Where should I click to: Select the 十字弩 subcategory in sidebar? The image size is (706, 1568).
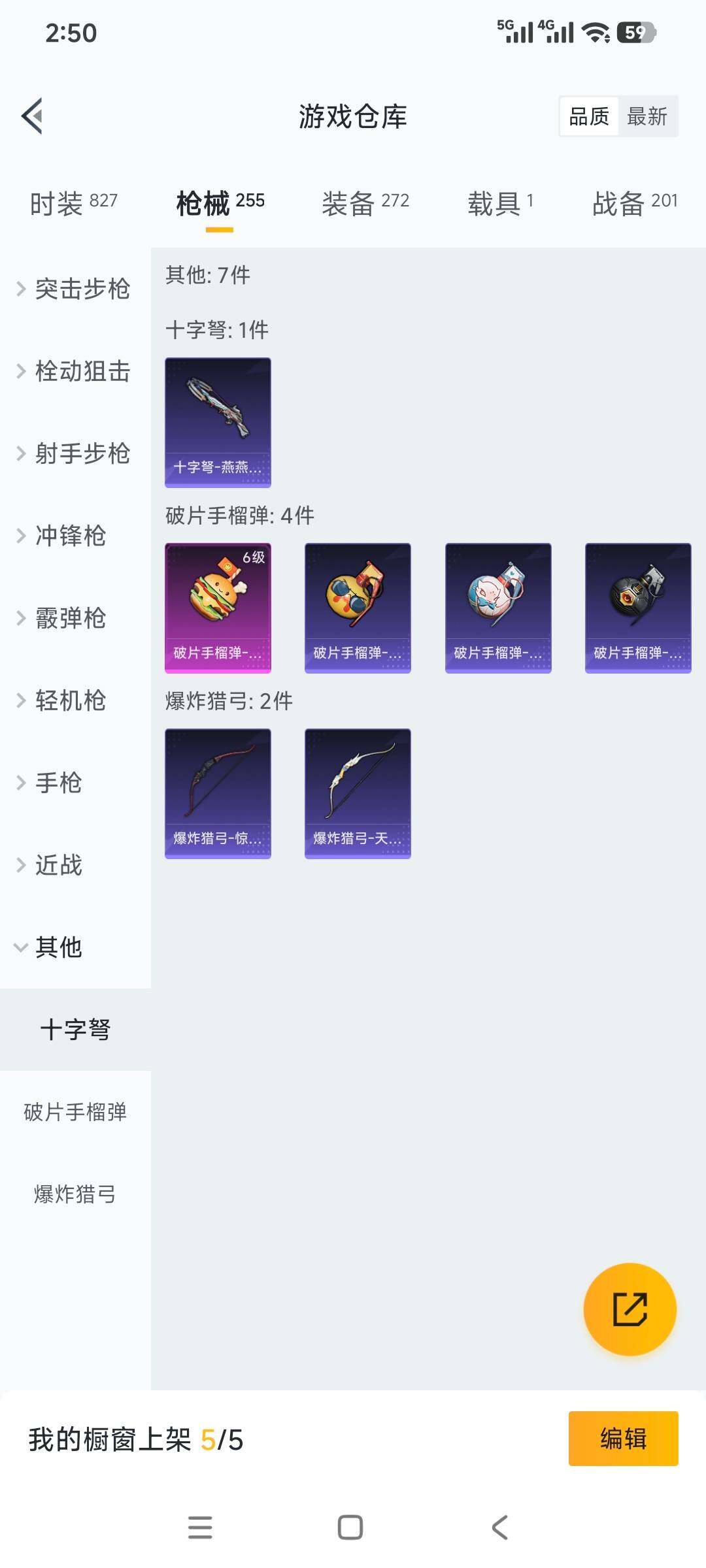pos(74,1029)
